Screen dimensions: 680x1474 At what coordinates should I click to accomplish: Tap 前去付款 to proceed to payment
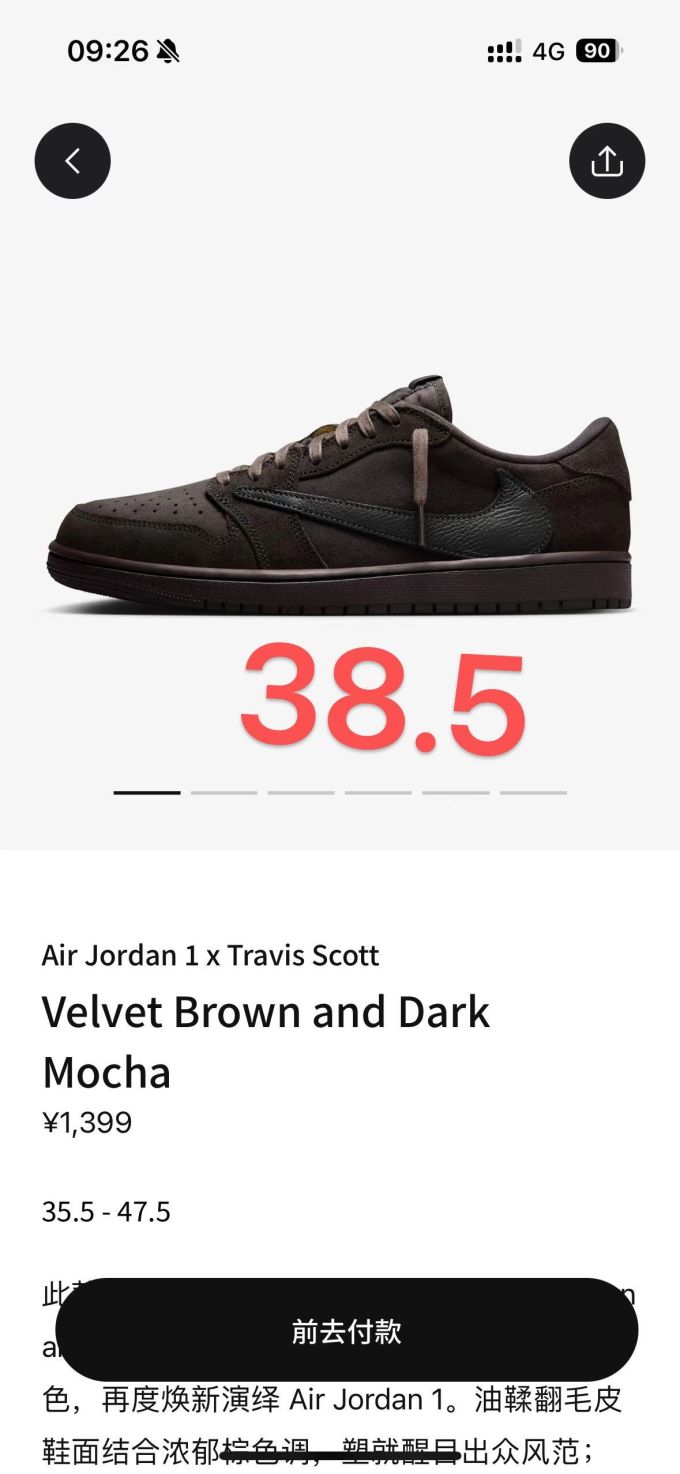click(346, 1331)
